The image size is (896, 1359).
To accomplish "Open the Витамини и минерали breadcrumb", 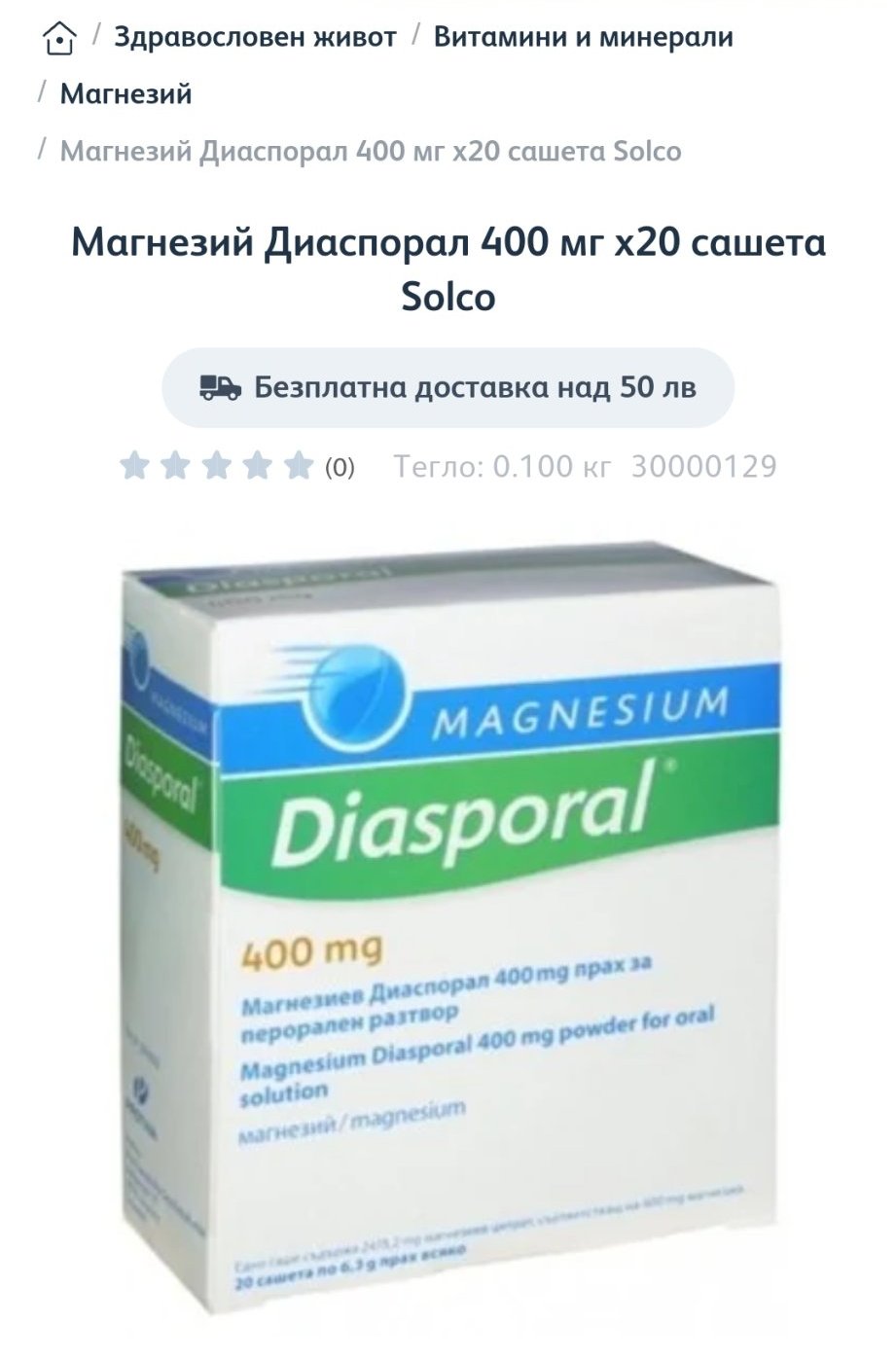I will [x=583, y=38].
